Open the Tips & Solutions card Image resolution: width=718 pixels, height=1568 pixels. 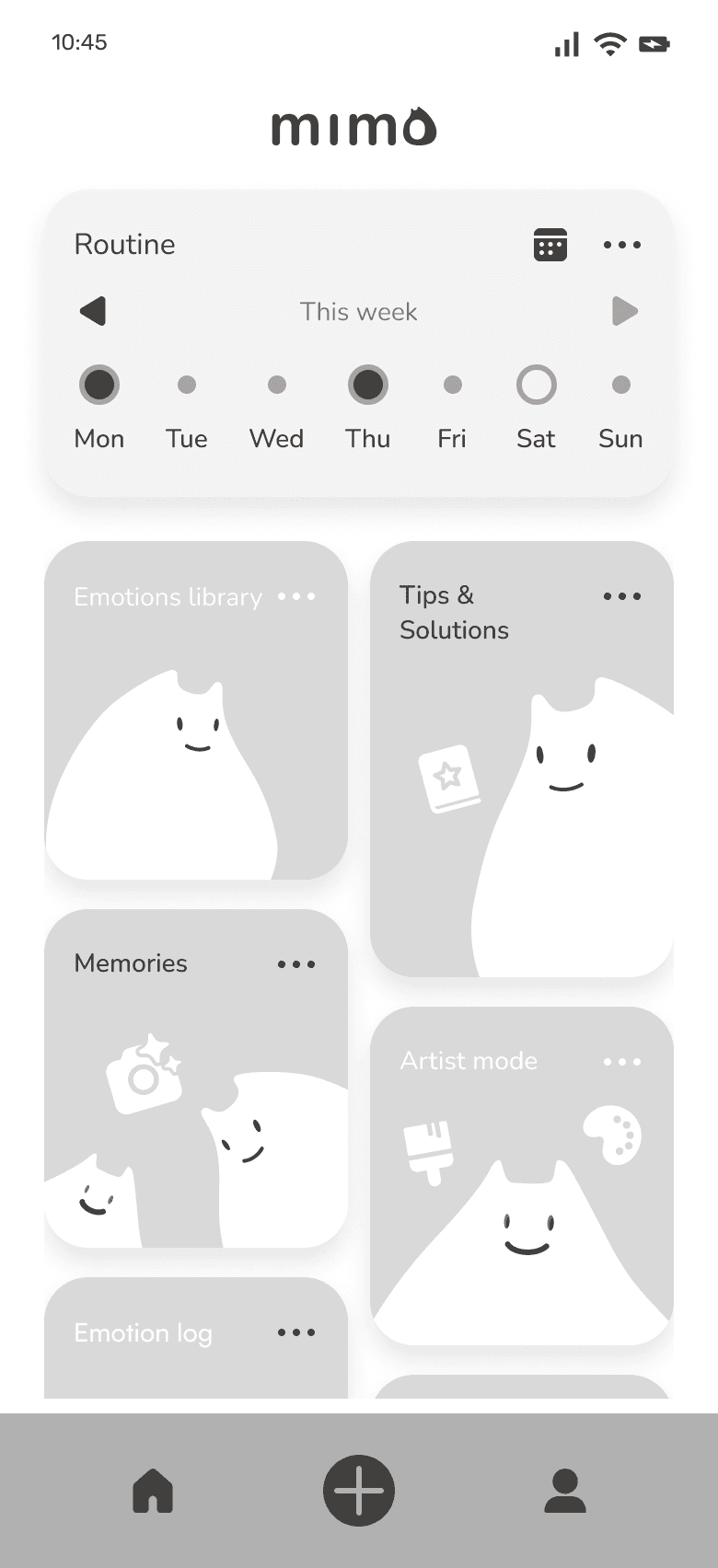522,759
